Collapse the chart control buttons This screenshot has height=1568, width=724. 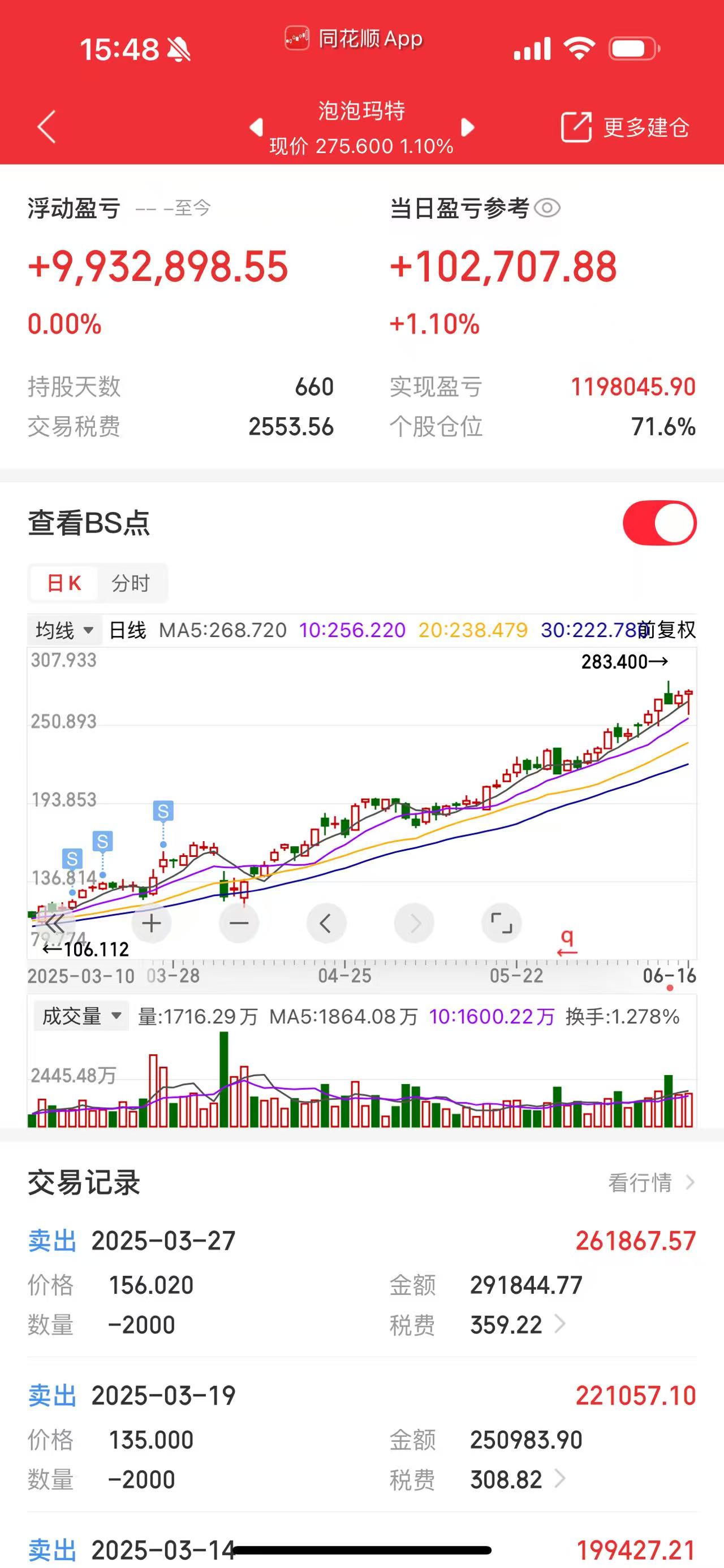coord(54,924)
